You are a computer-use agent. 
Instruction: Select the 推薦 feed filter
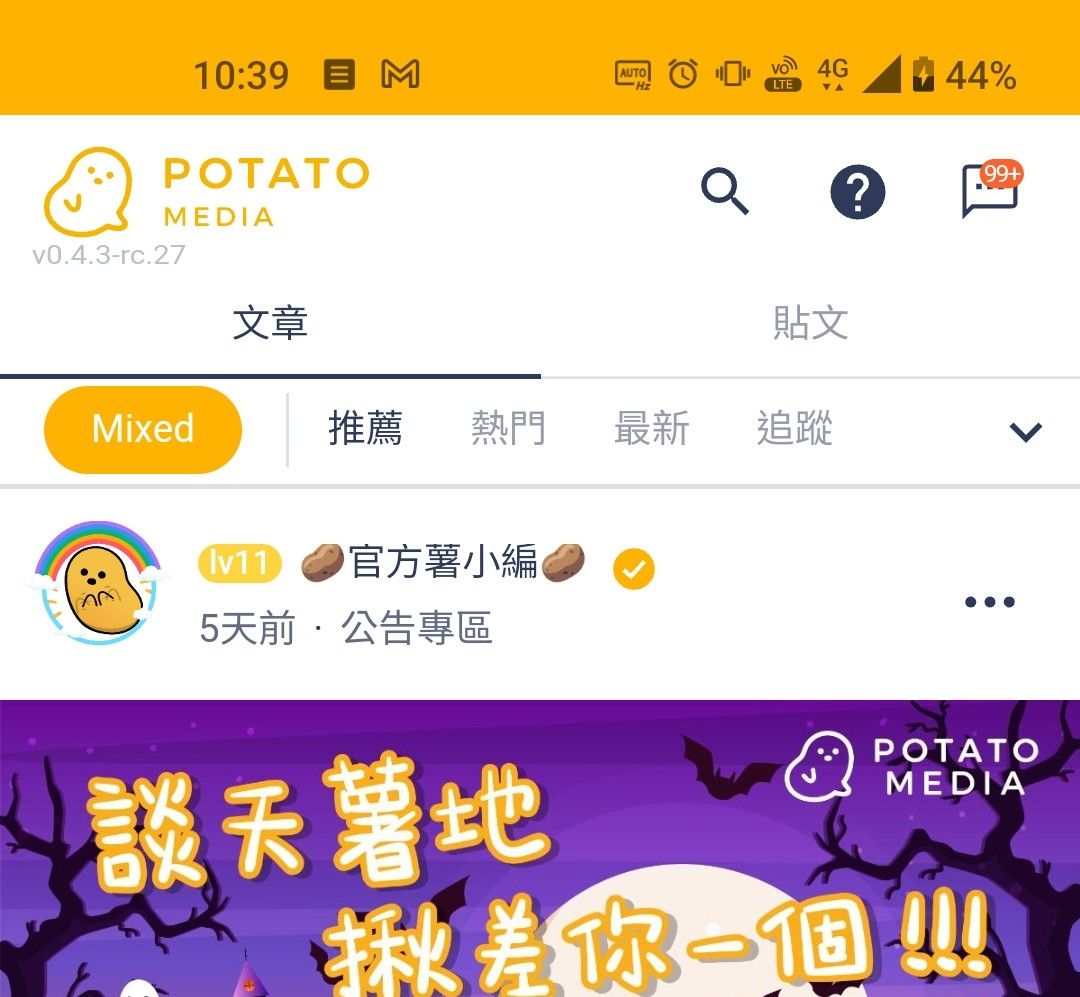365,429
